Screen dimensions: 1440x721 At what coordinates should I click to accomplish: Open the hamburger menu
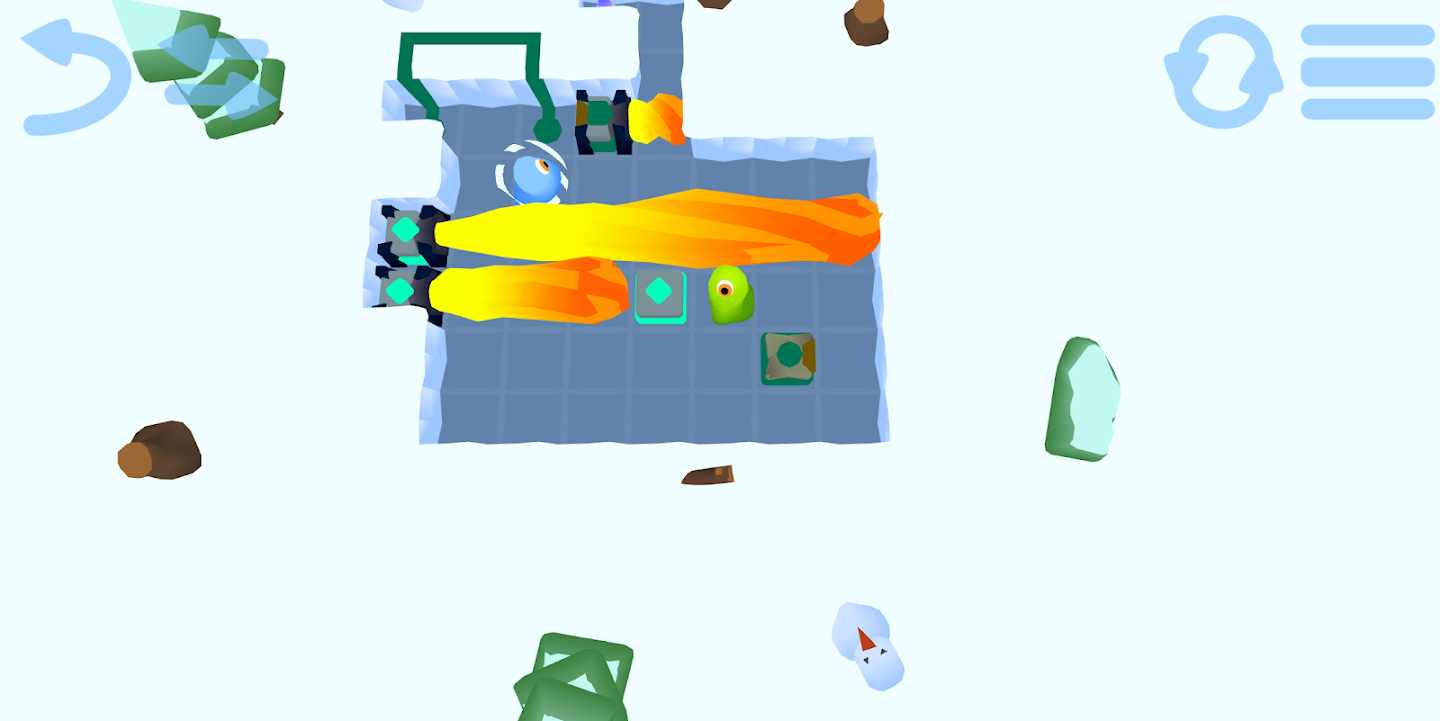pyautogui.click(x=1367, y=72)
